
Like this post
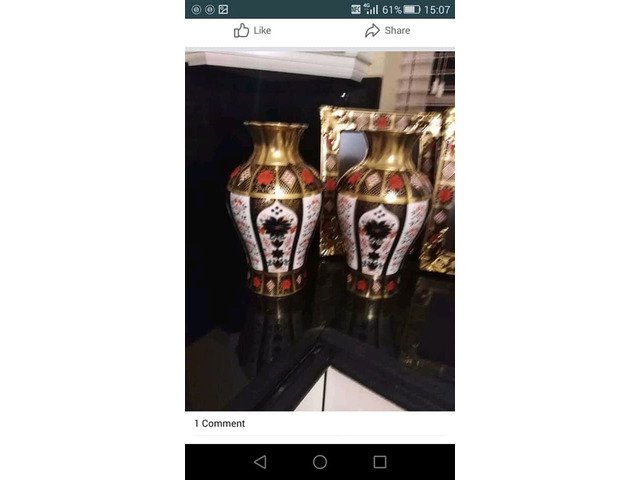pyautogui.click(x=252, y=31)
